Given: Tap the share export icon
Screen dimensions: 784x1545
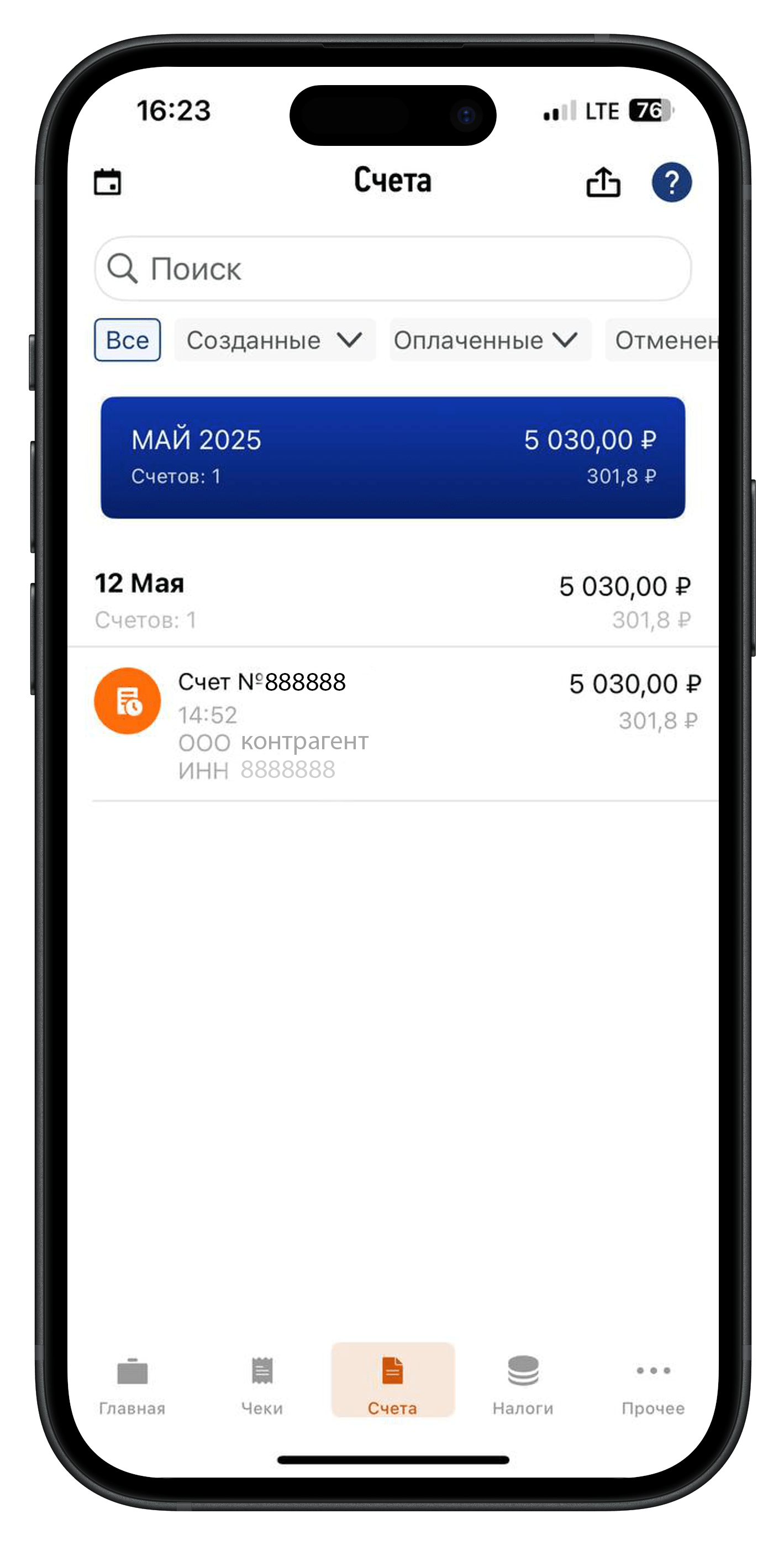Looking at the screenshot, I should (602, 181).
